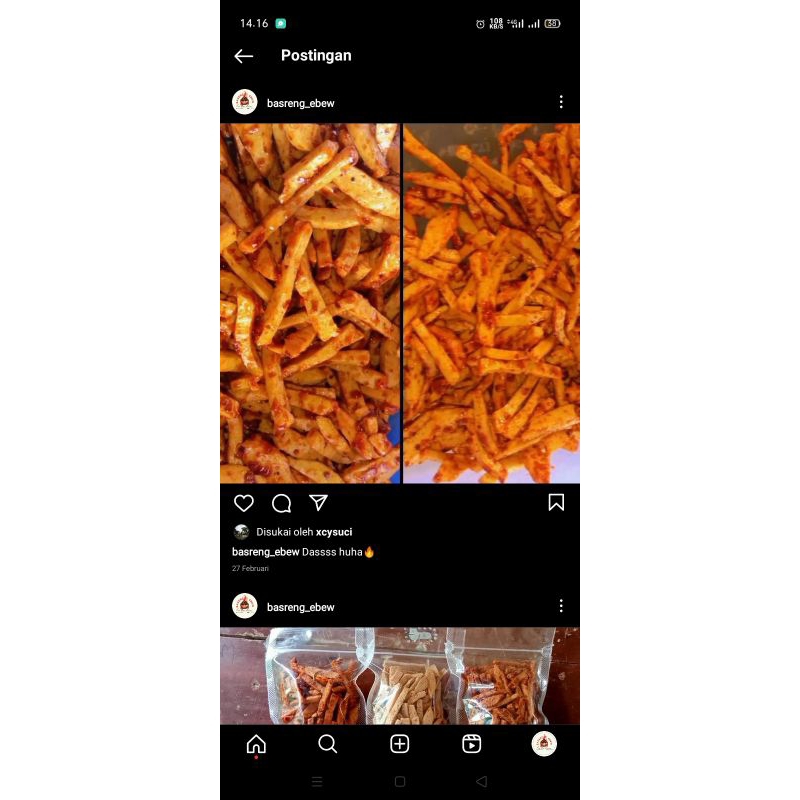The width and height of the screenshot is (800, 800).
Task: Like the Dassss huha post
Action: click(243, 503)
